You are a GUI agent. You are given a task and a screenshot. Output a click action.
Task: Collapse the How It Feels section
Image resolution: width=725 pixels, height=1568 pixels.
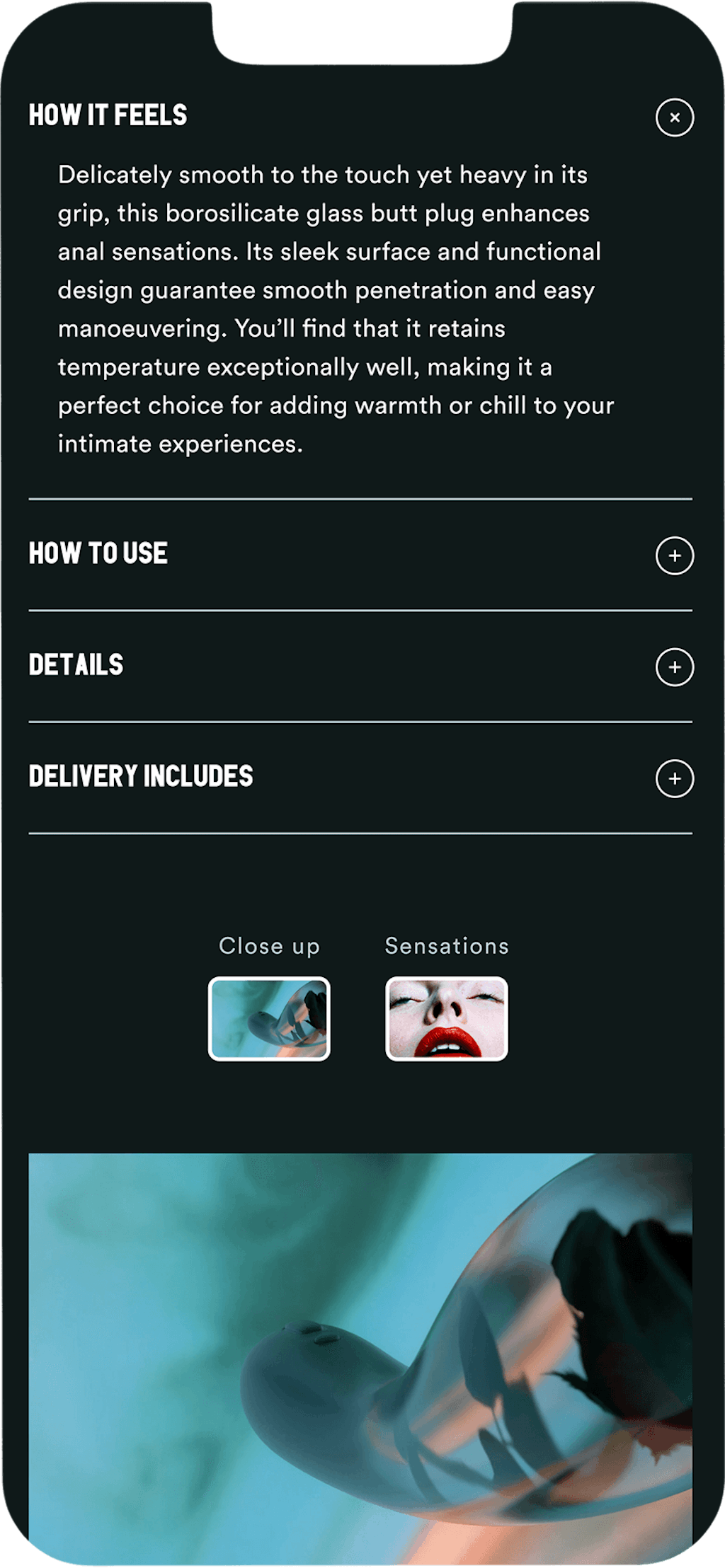(x=674, y=117)
